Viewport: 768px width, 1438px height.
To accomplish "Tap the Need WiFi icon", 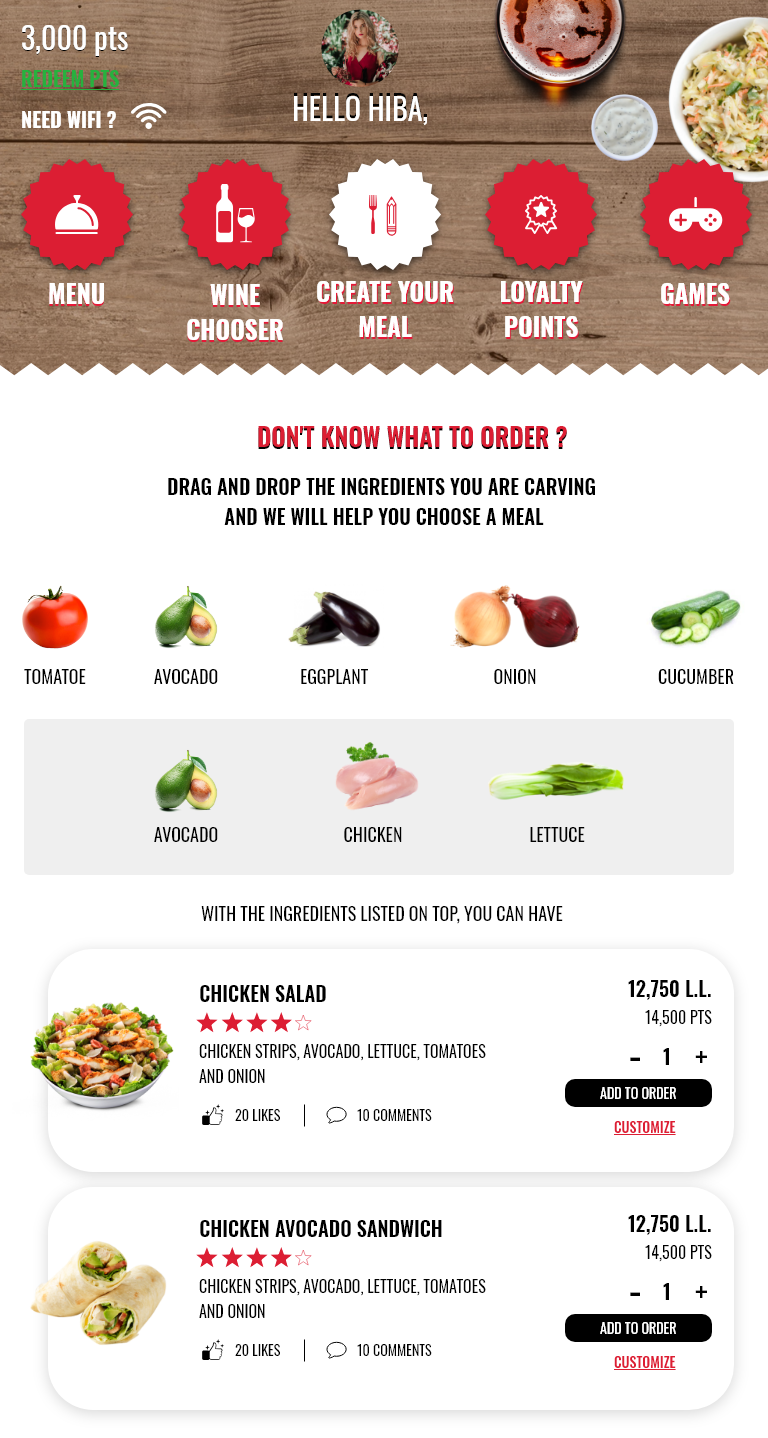I will point(149,117).
